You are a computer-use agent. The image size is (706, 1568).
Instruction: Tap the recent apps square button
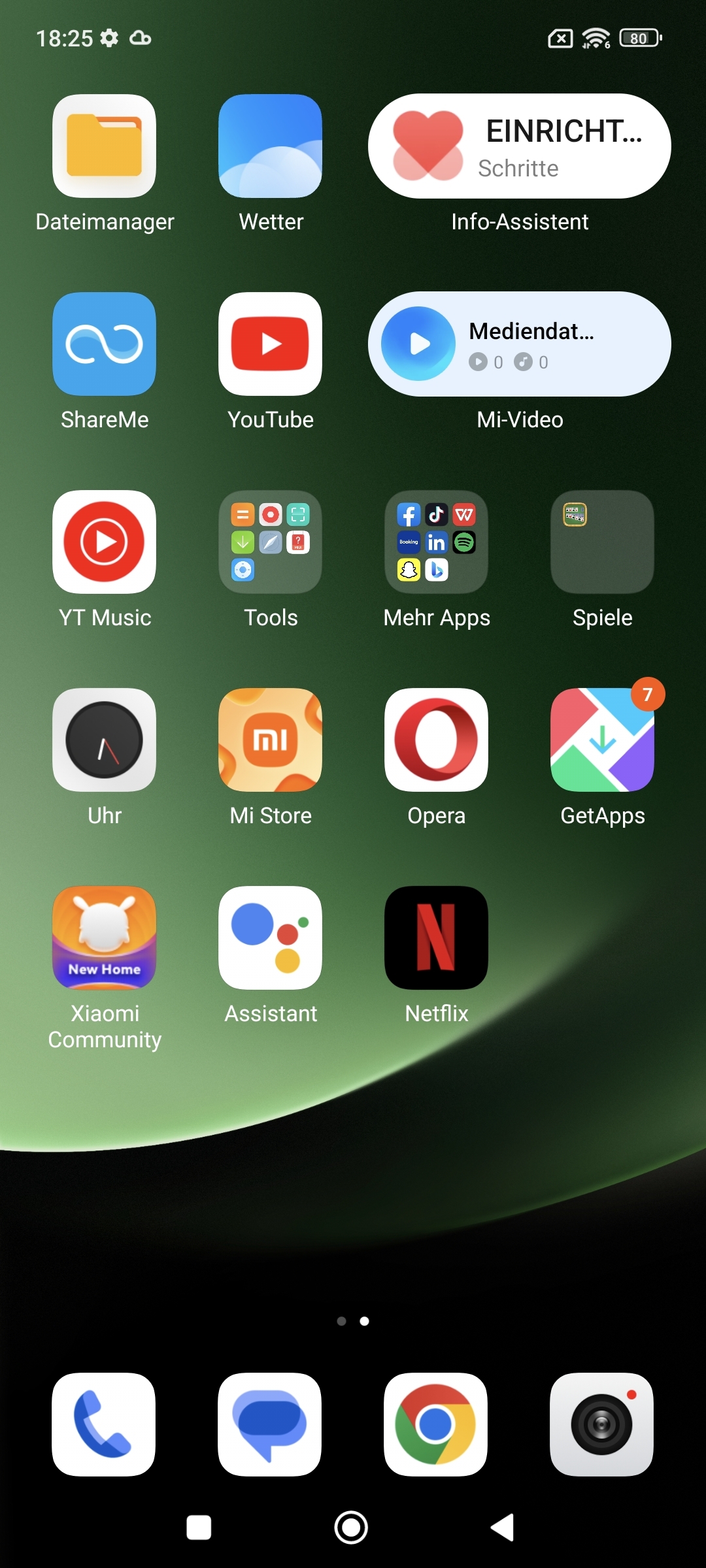(x=199, y=1528)
